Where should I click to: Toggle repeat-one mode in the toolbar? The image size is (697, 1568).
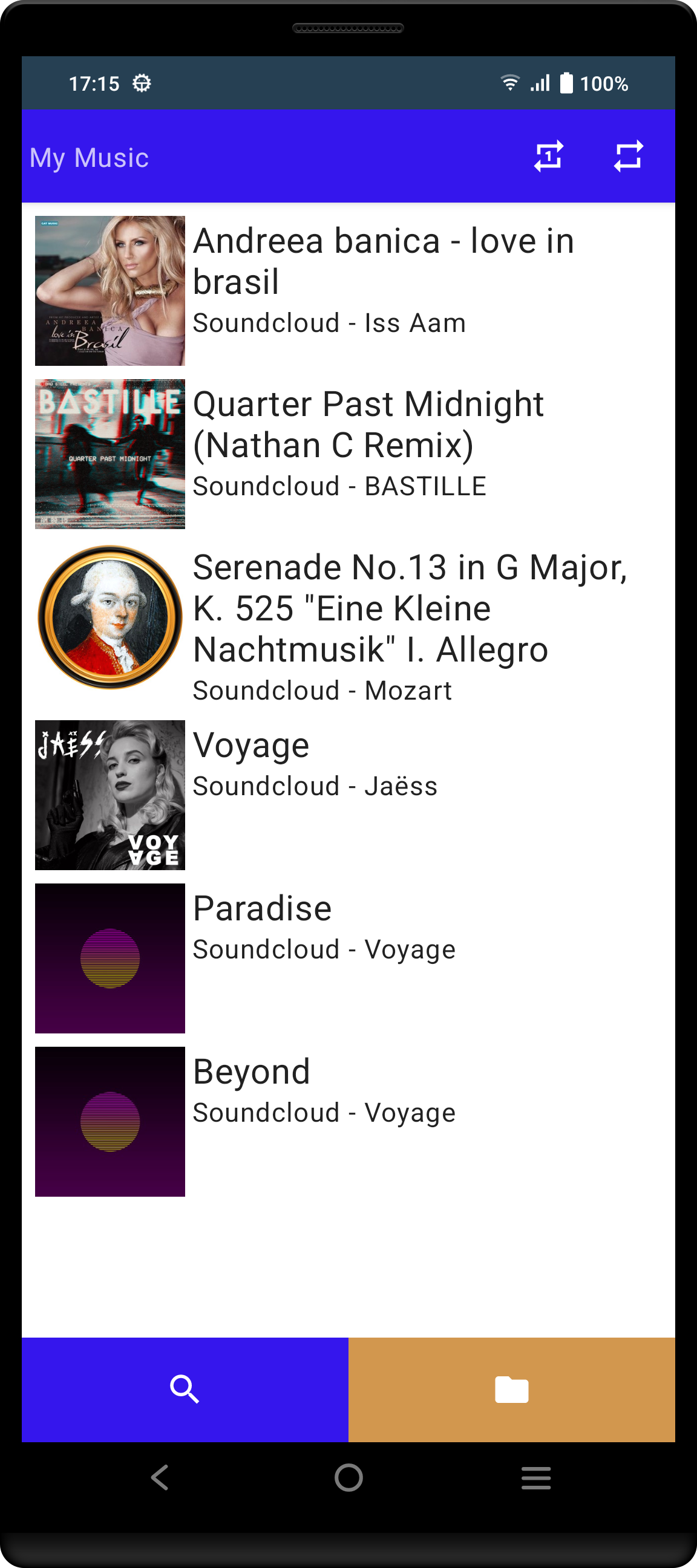[548, 157]
